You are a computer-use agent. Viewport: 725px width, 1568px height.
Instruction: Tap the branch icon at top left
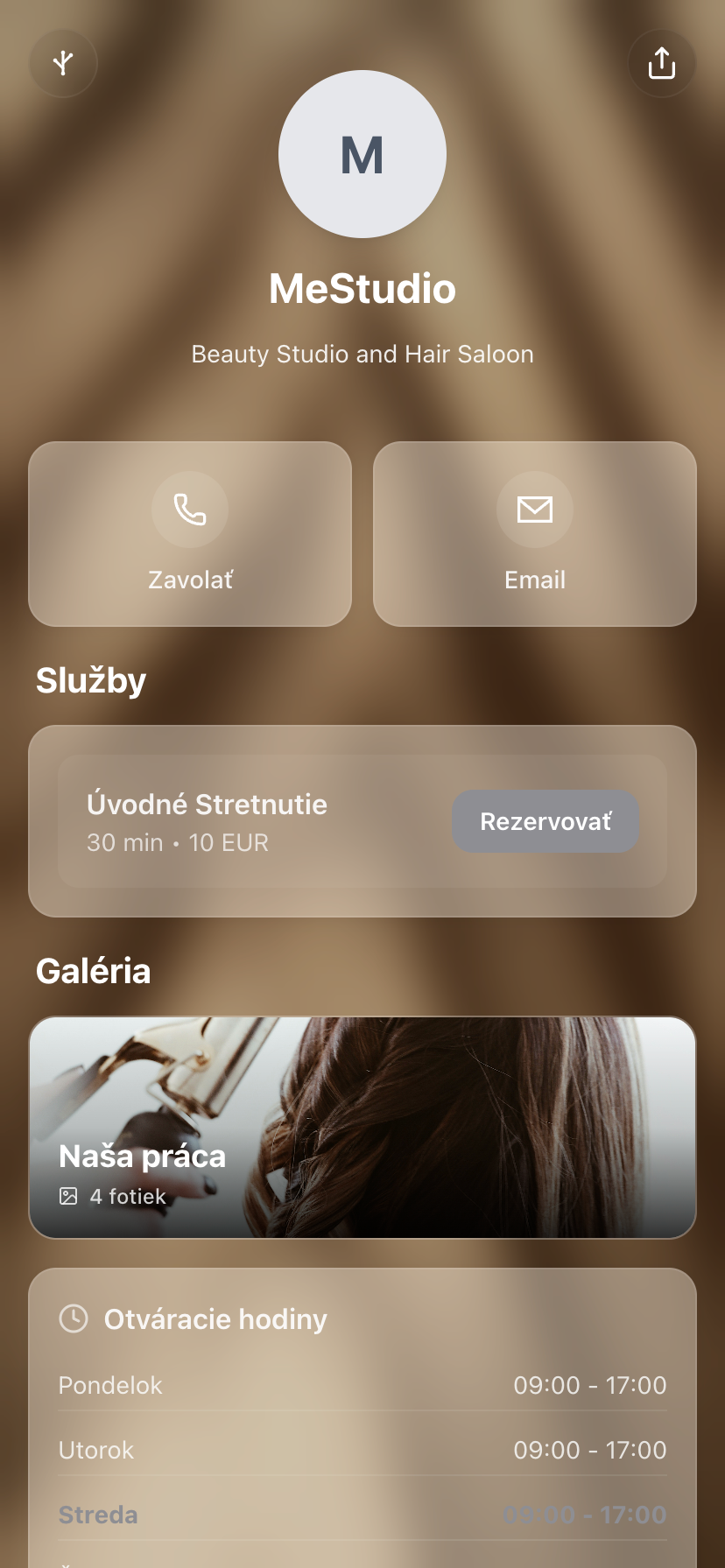pyautogui.click(x=63, y=63)
